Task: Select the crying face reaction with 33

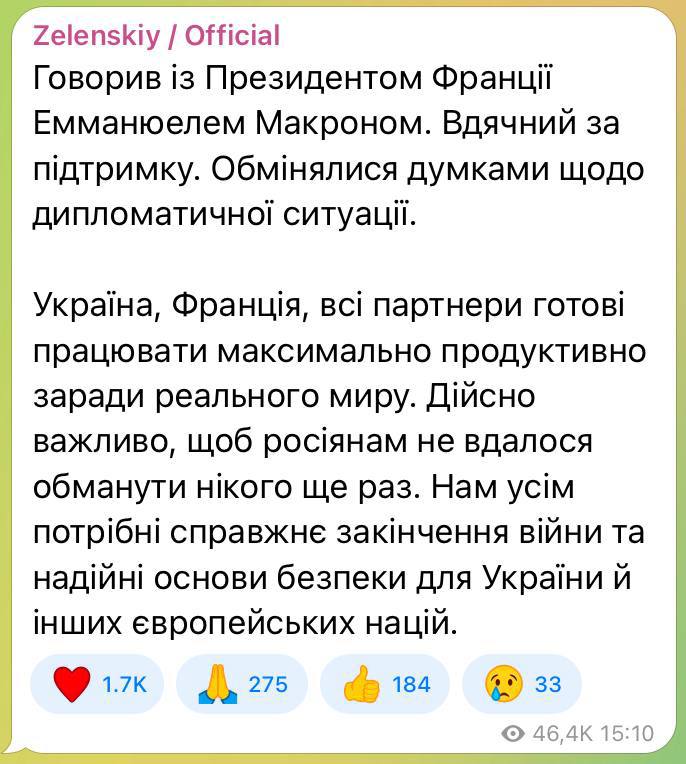Action: 522,684
